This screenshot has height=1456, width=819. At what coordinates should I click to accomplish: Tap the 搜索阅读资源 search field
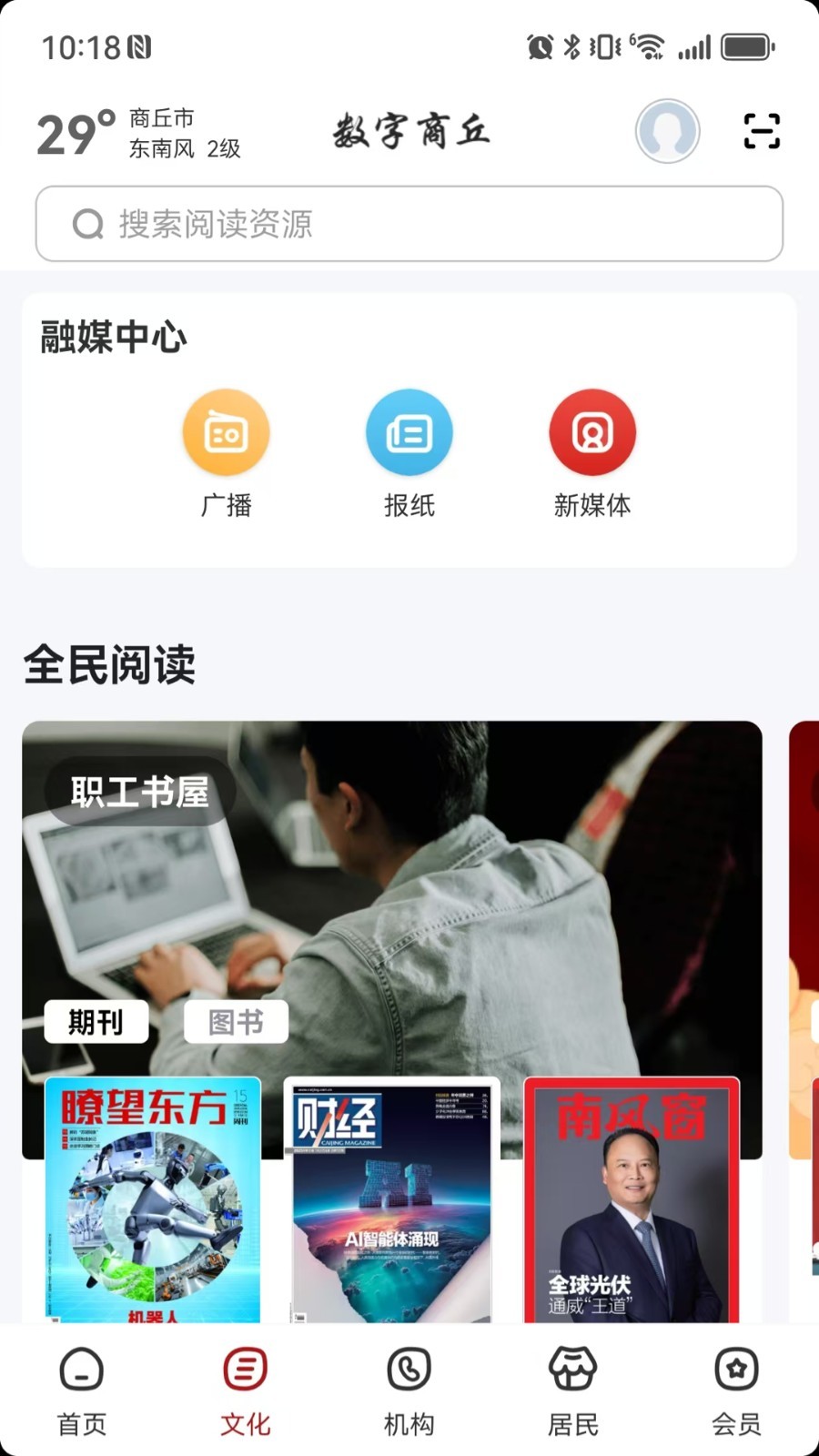coord(409,223)
